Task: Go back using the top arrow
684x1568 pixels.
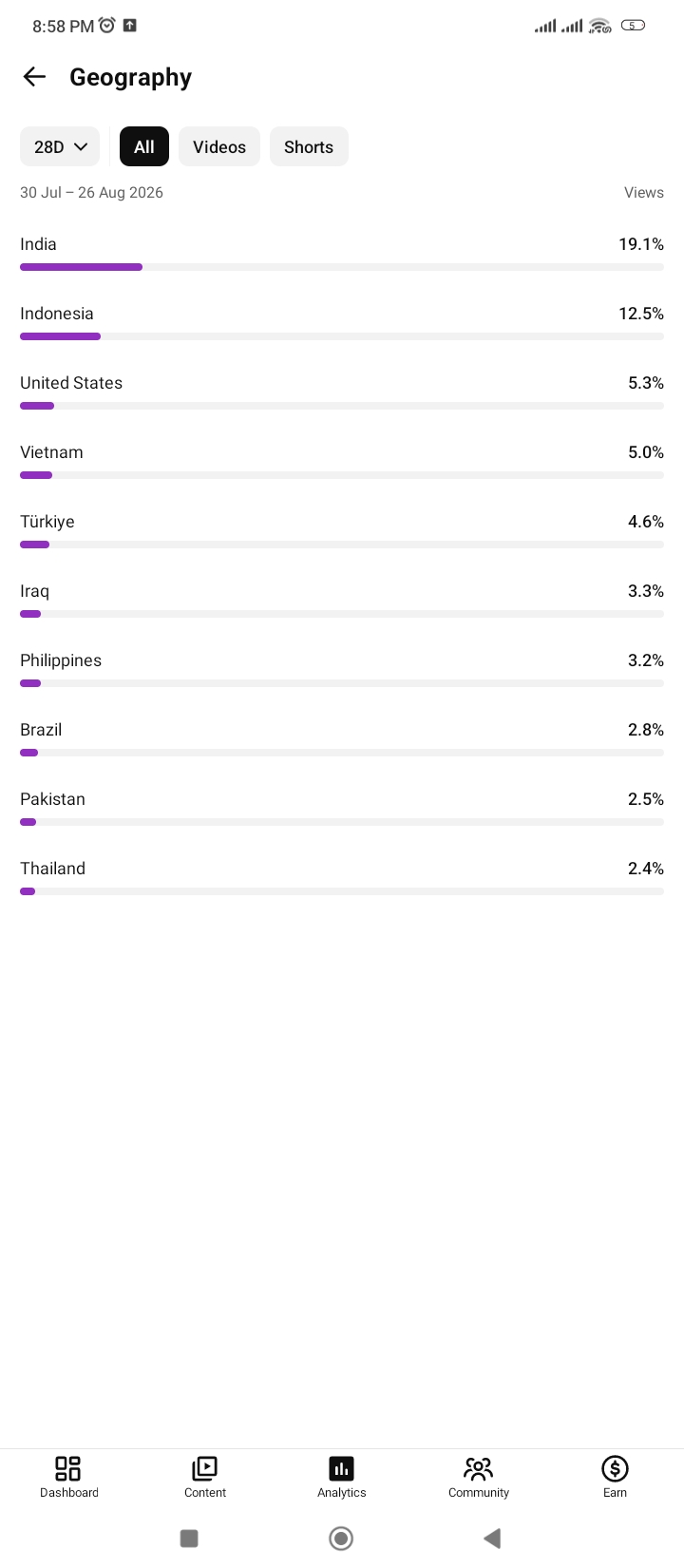Action: (x=34, y=77)
